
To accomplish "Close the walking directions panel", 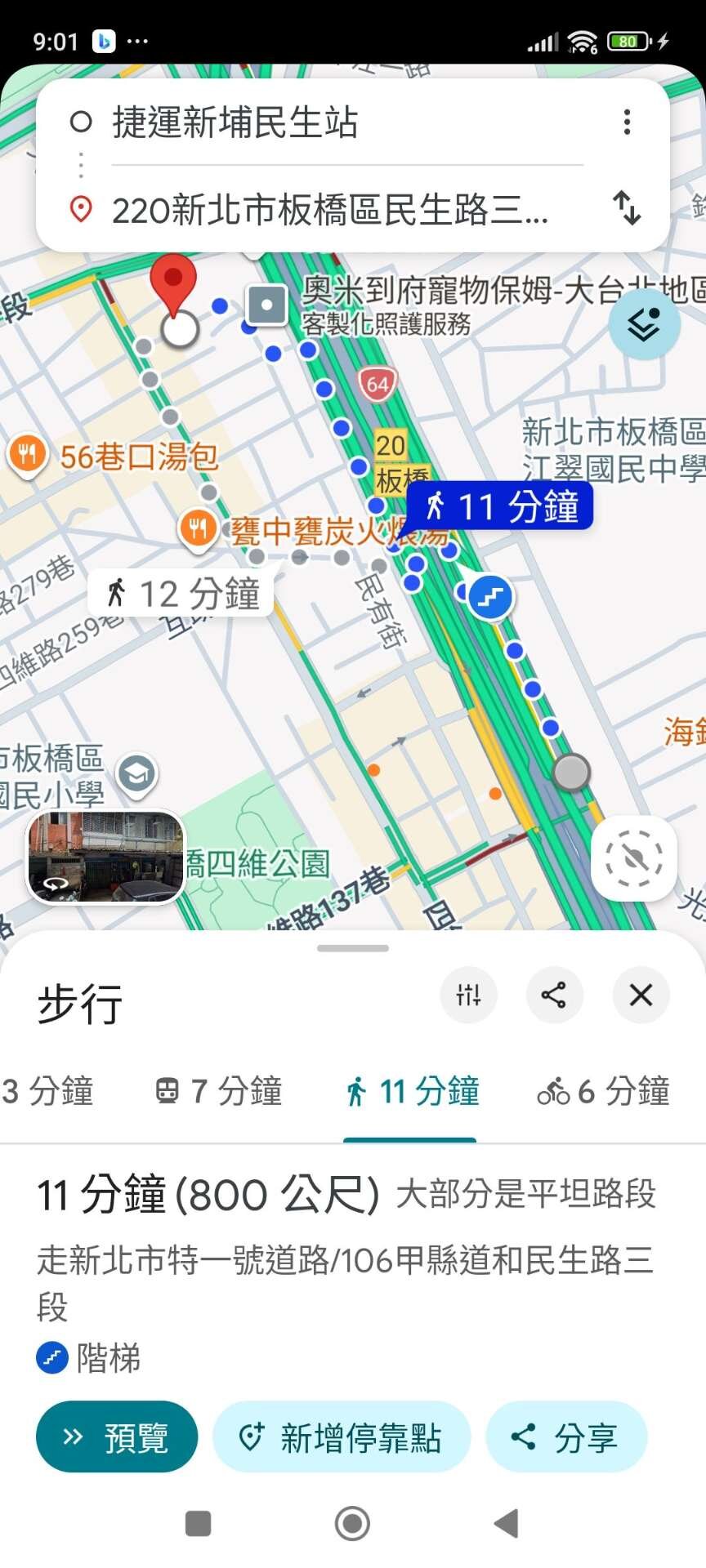I will point(641,995).
